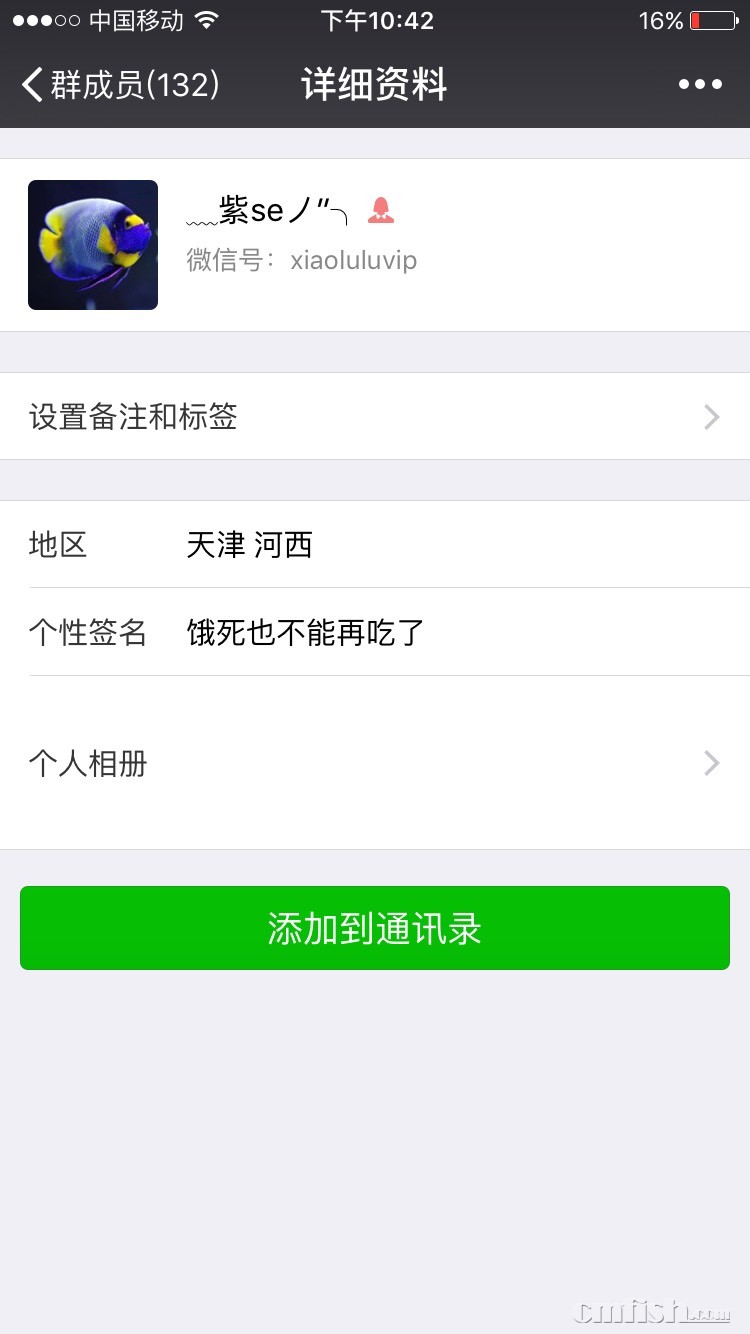750x1334 pixels.
Task: View the fish profile avatar
Action: (x=93, y=245)
